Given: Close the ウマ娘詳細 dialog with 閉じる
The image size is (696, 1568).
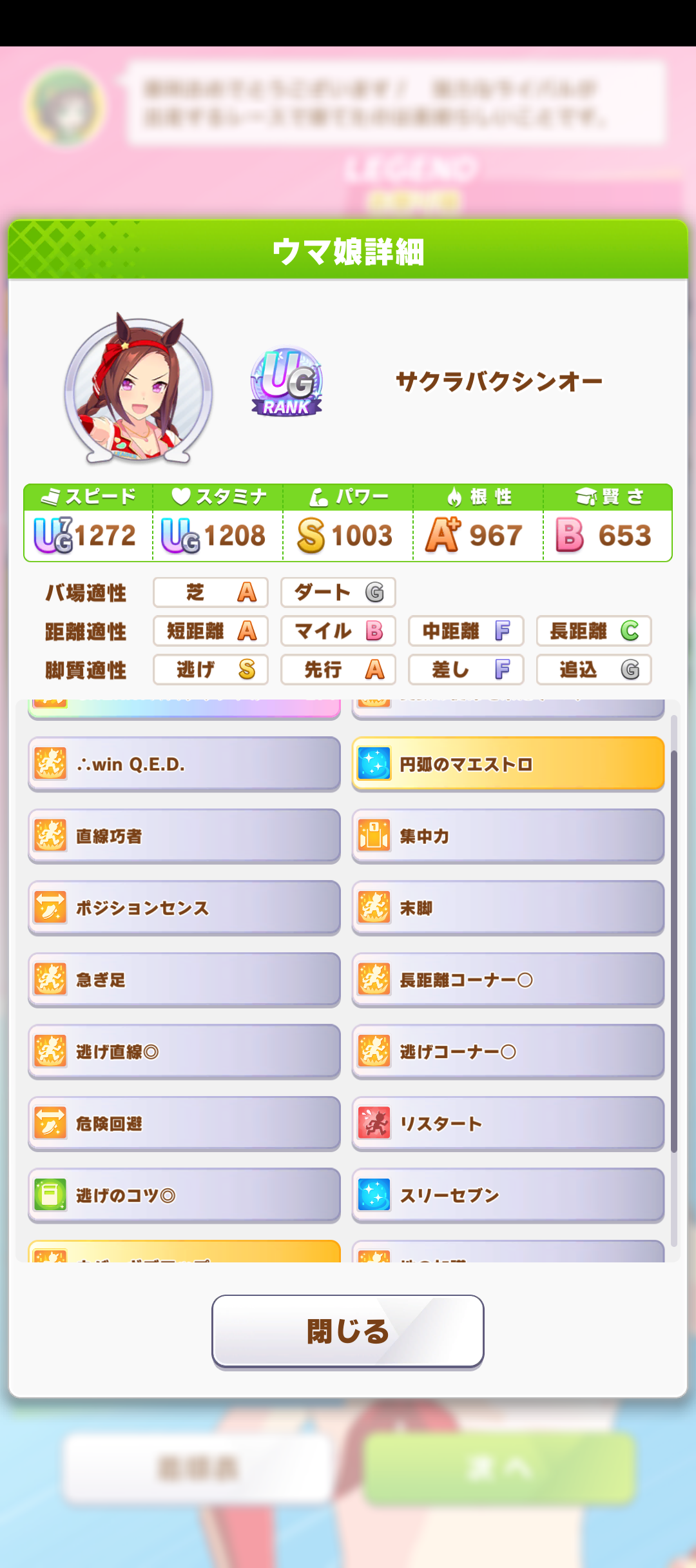Looking at the screenshot, I should 347,1331.
